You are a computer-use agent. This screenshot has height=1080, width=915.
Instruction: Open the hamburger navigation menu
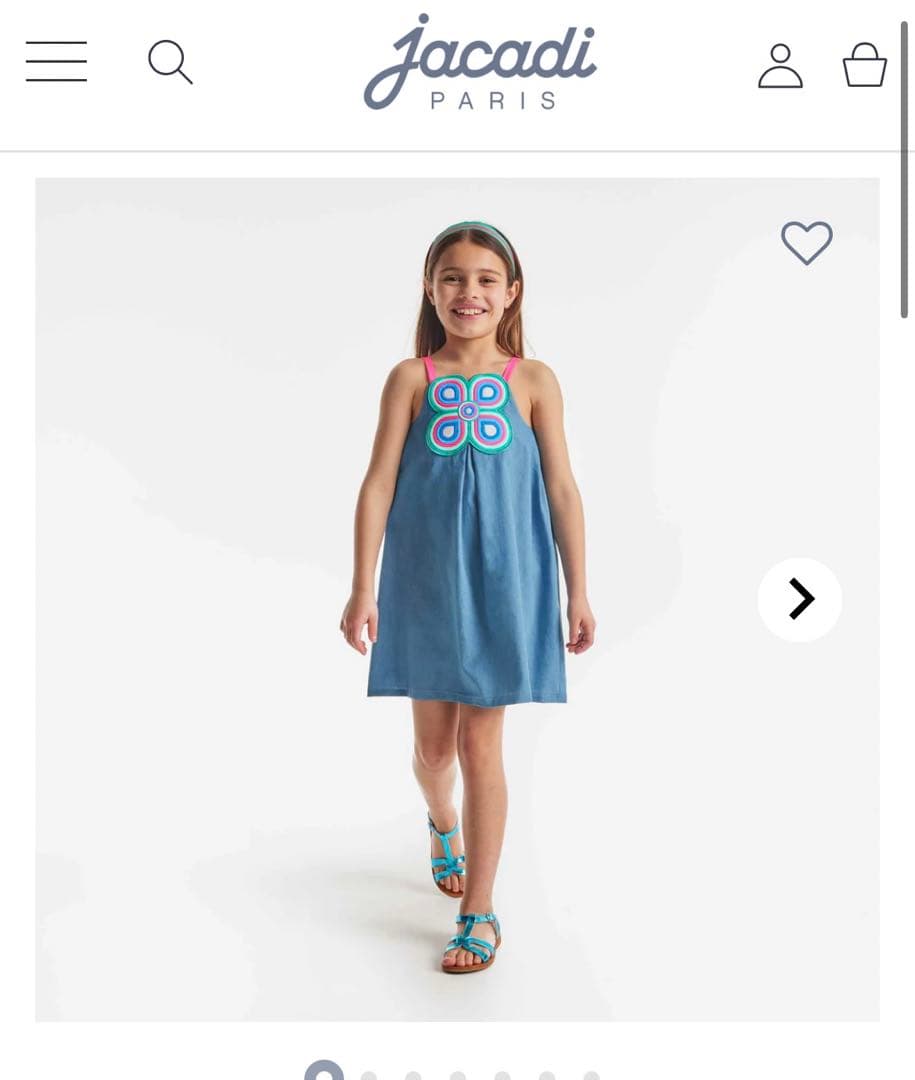(x=56, y=62)
